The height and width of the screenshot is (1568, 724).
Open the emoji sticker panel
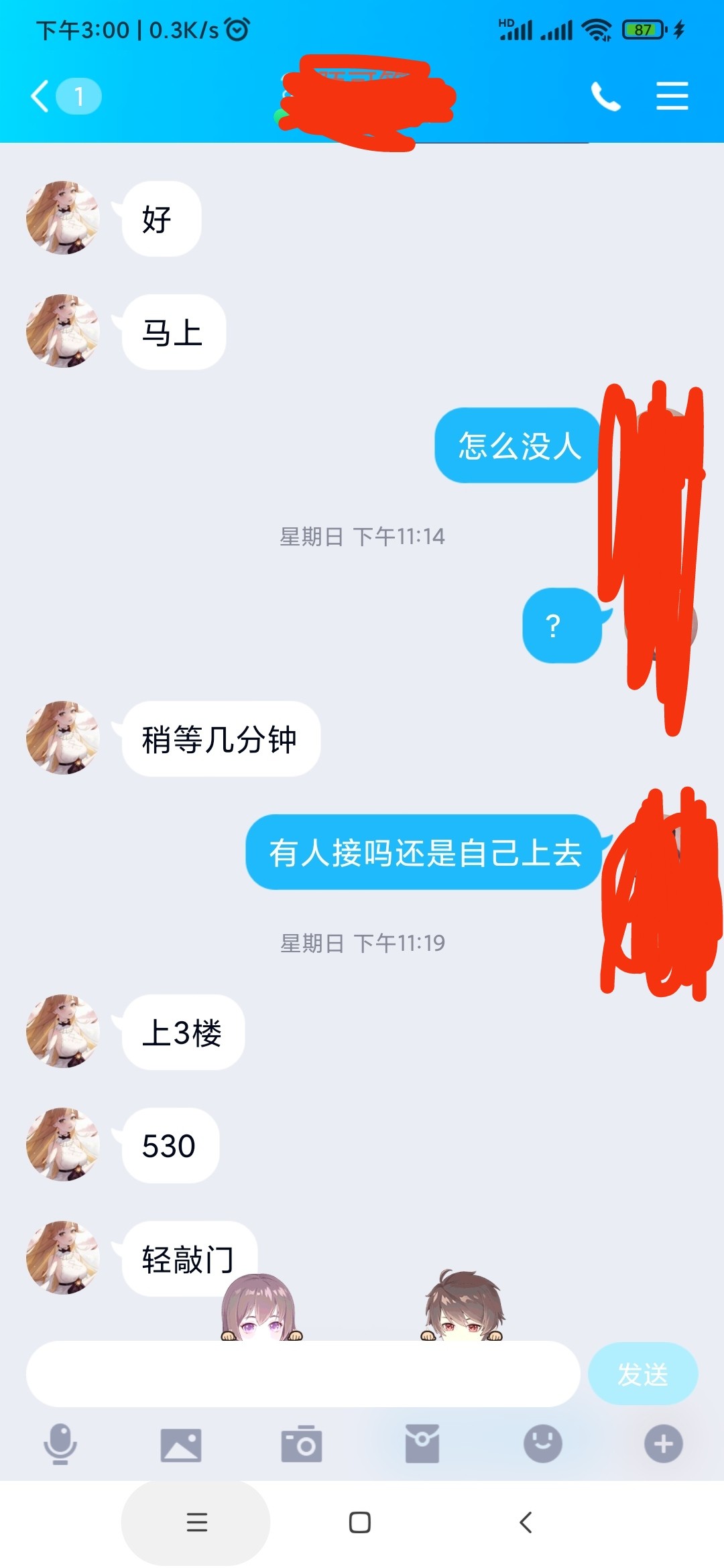tap(542, 1444)
